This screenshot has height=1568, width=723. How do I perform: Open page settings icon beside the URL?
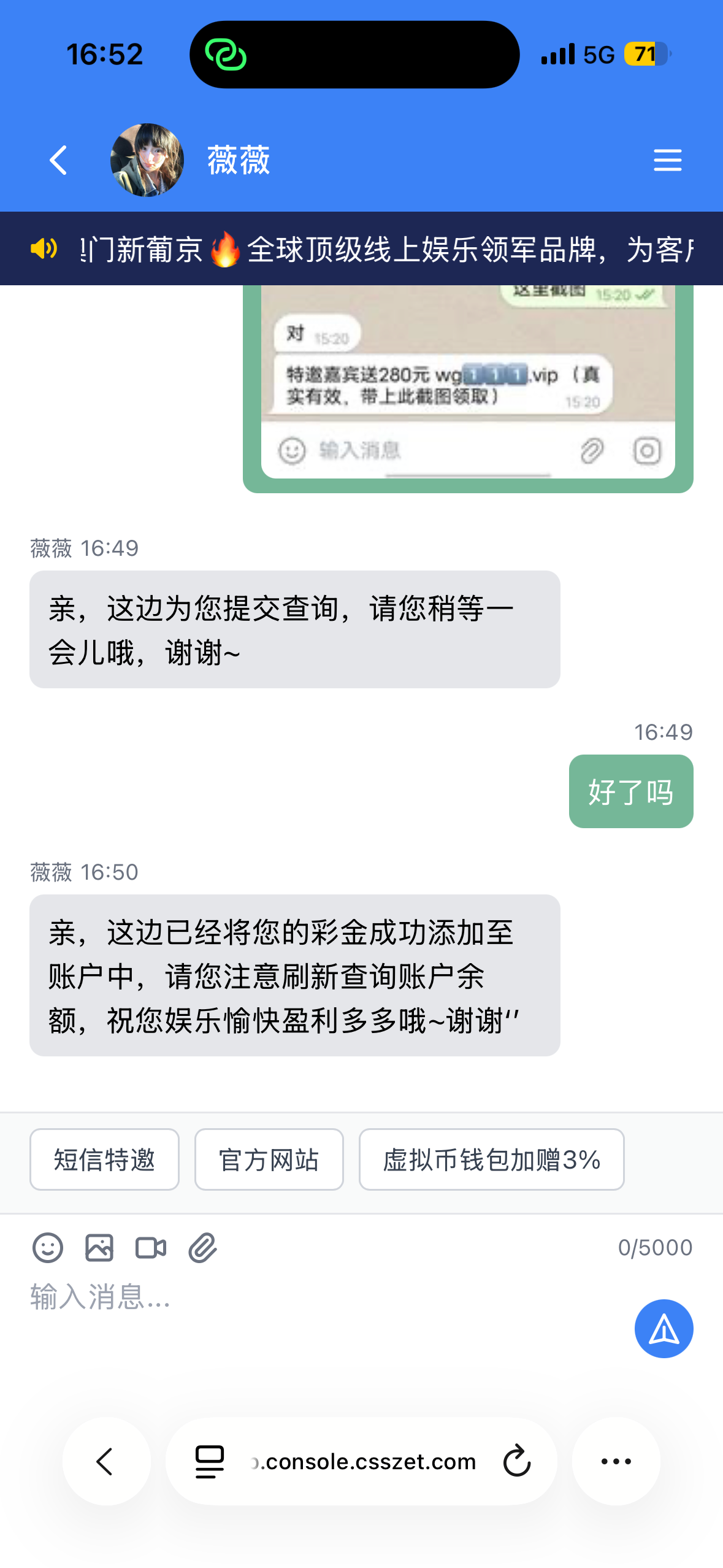tap(210, 1461)
